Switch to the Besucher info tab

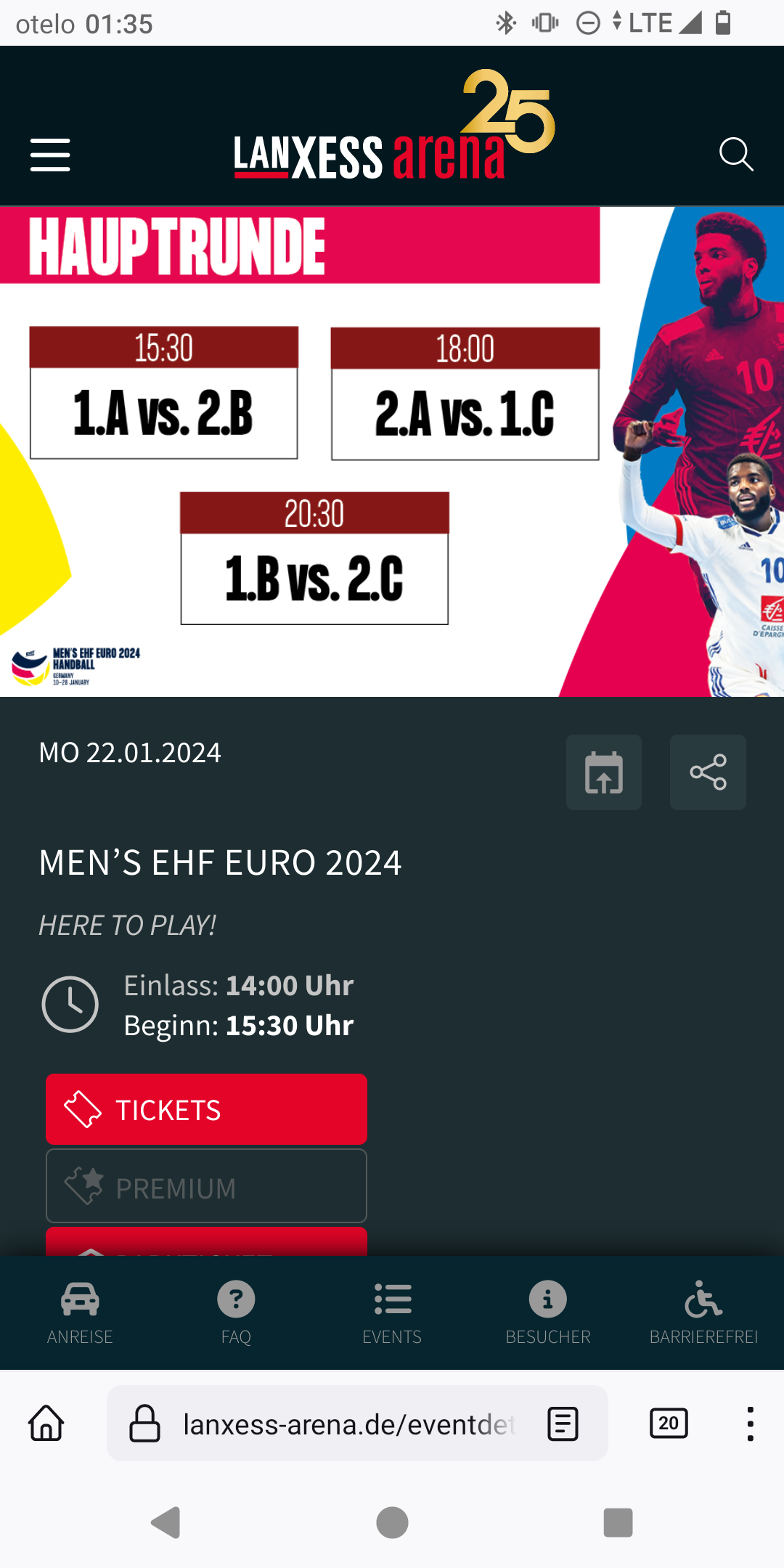coord(548,1312)
